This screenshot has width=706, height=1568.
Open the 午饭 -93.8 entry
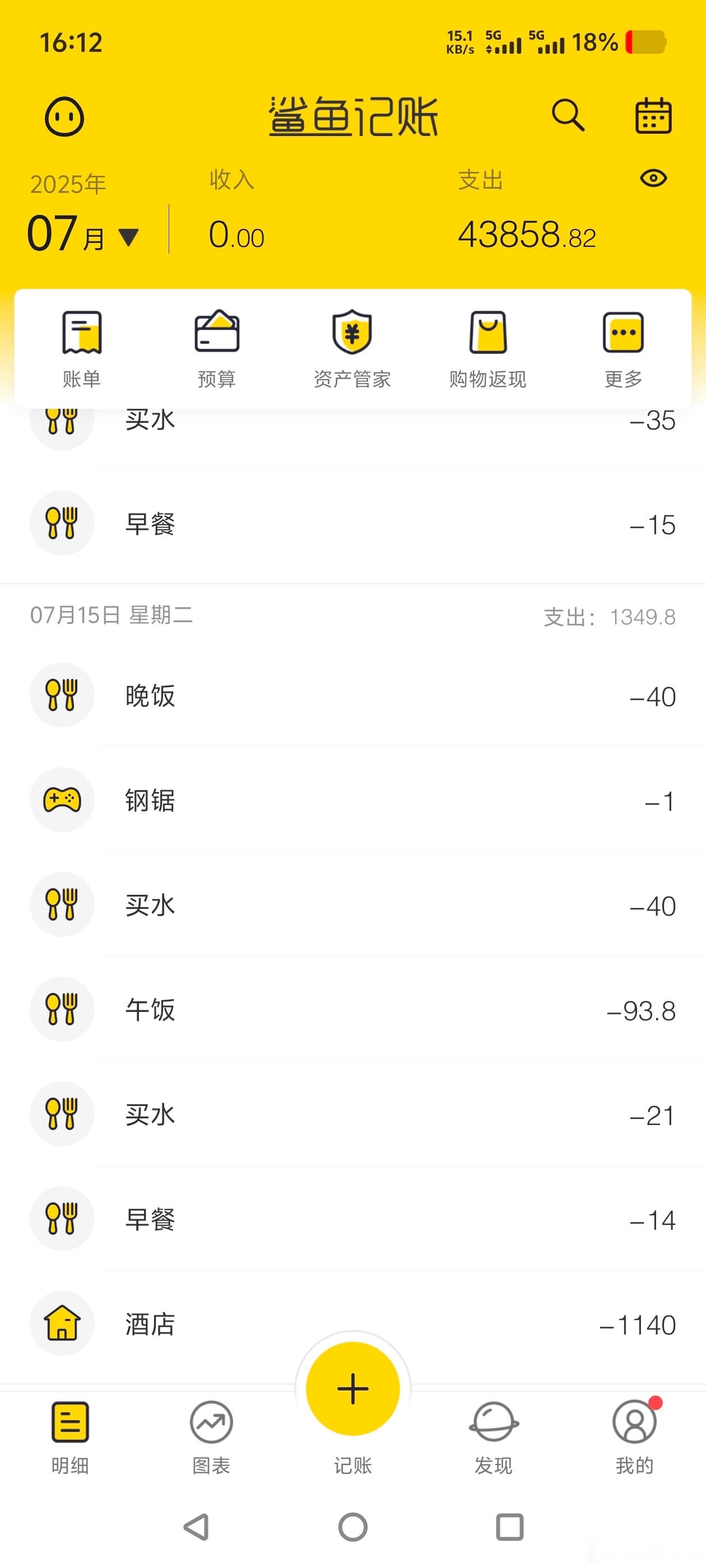354,1010
